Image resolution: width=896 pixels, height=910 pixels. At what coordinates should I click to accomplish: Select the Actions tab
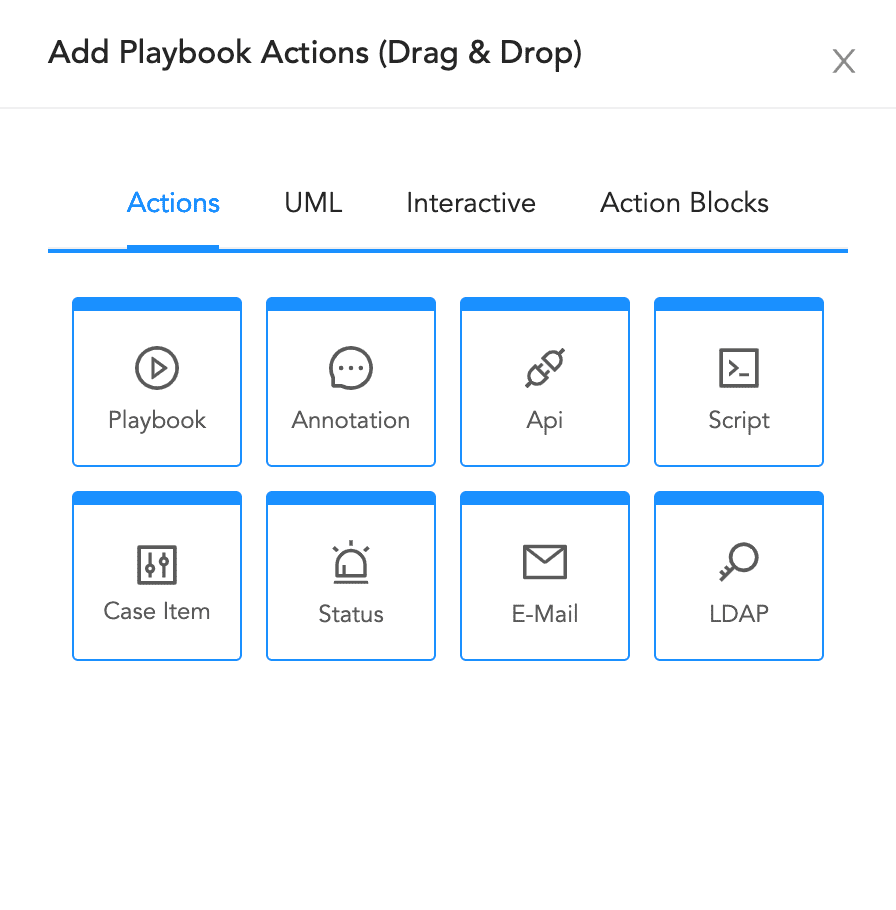point(173,203)
